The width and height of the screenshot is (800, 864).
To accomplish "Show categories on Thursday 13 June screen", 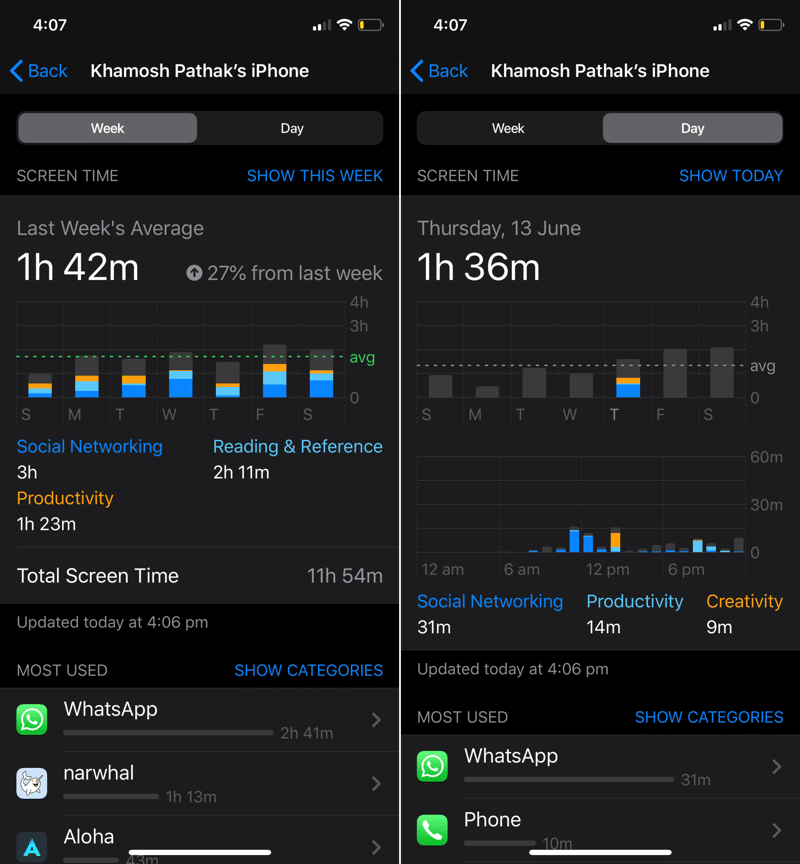I will pos(709,717).
